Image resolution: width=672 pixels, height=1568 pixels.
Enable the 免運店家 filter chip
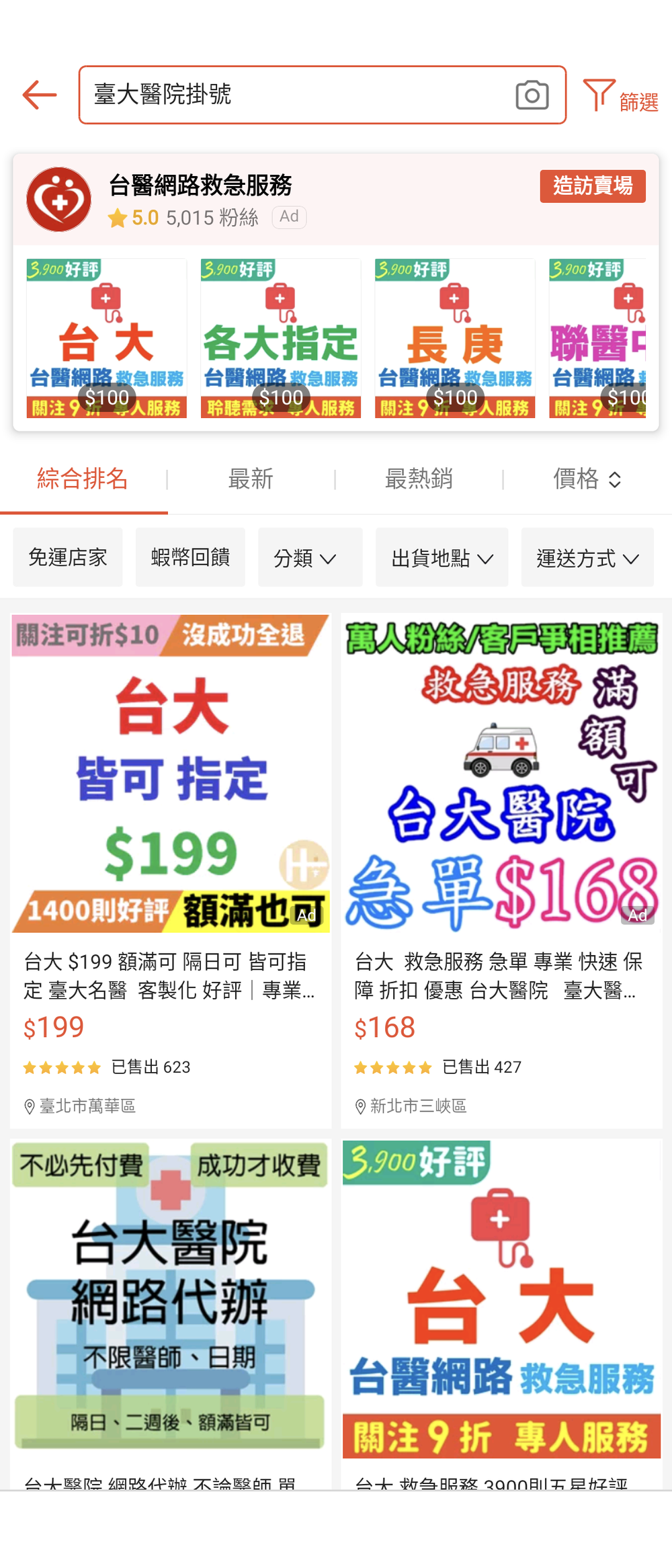(x=67, y=557)
